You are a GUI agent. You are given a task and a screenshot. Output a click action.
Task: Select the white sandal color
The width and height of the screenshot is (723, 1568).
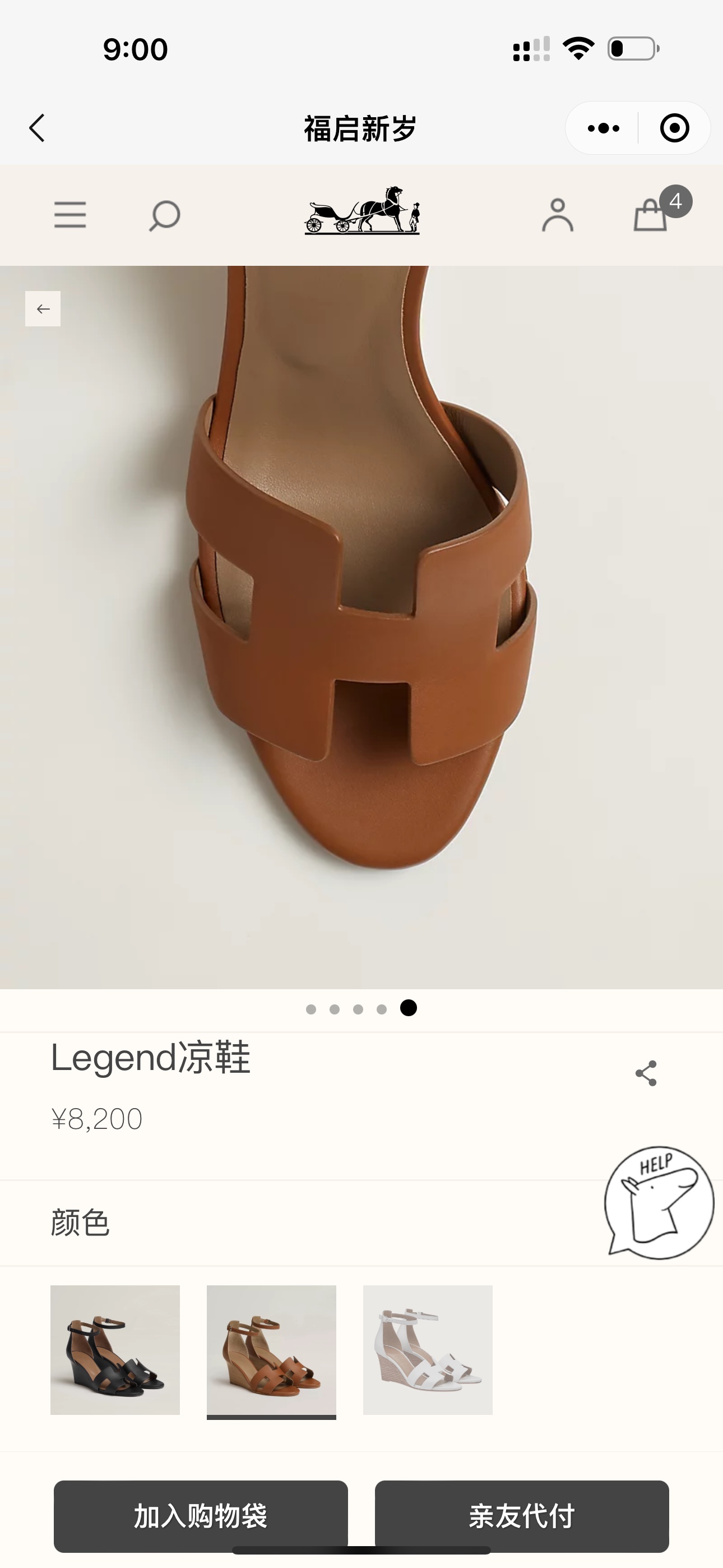[428, 1350]
